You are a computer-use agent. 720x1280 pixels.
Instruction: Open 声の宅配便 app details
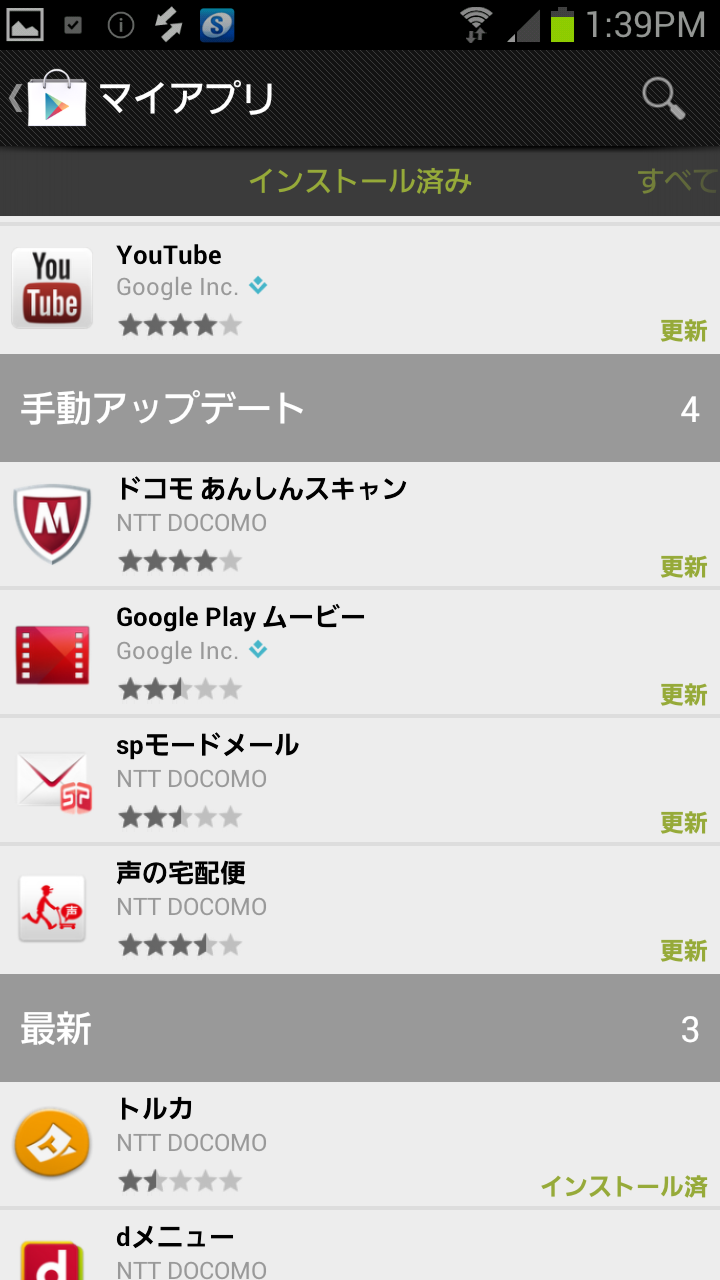tap(360, 908)
